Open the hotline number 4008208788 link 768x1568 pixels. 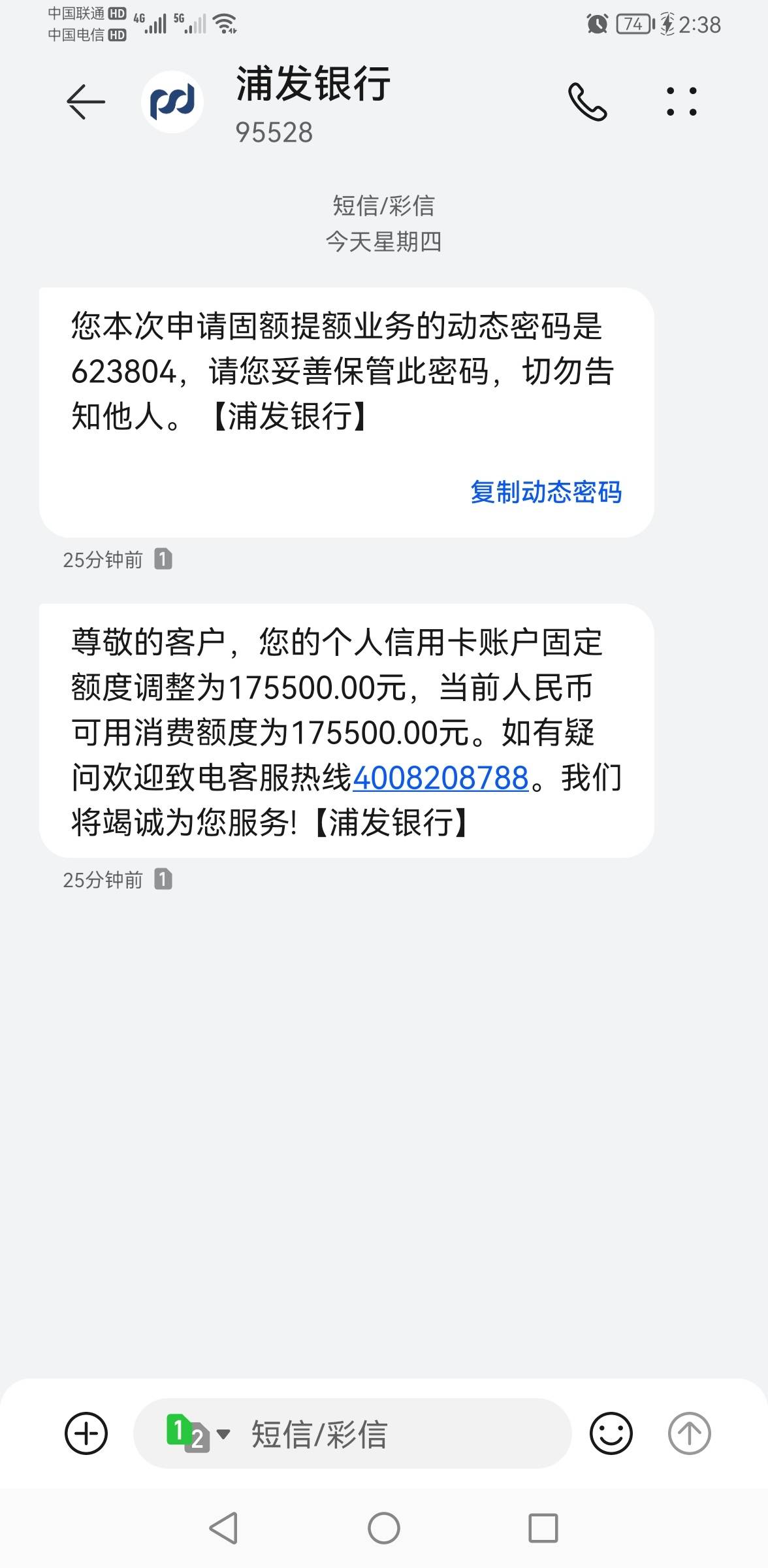441,777
